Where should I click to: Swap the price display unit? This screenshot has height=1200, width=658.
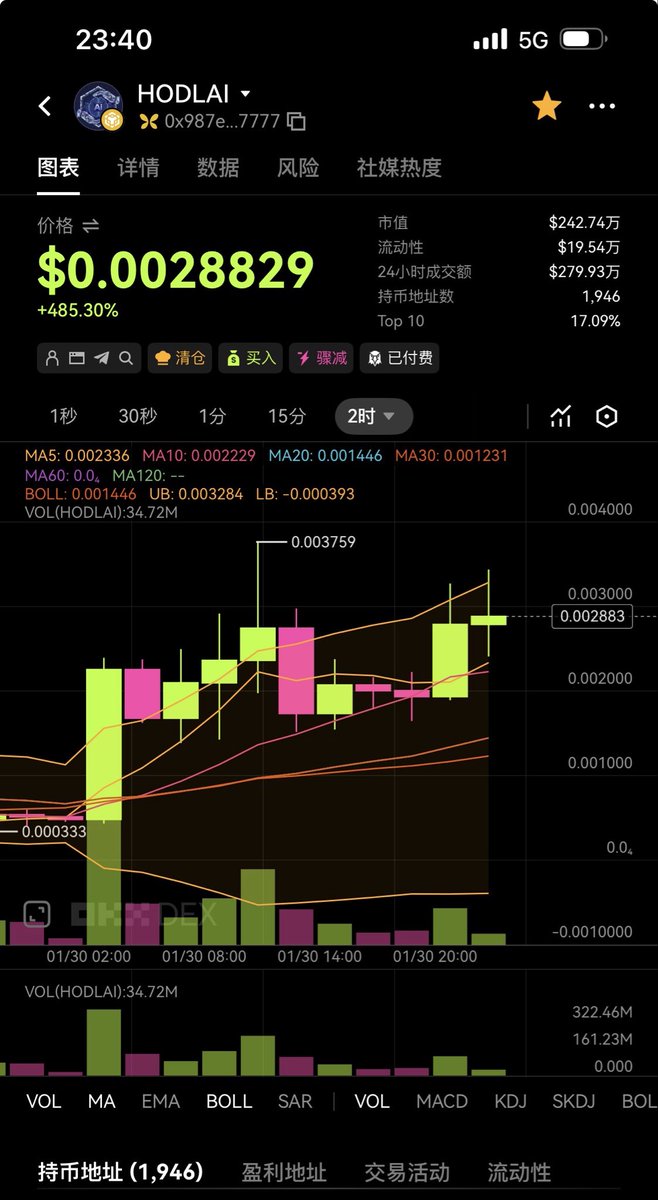[x=91, y=226]
